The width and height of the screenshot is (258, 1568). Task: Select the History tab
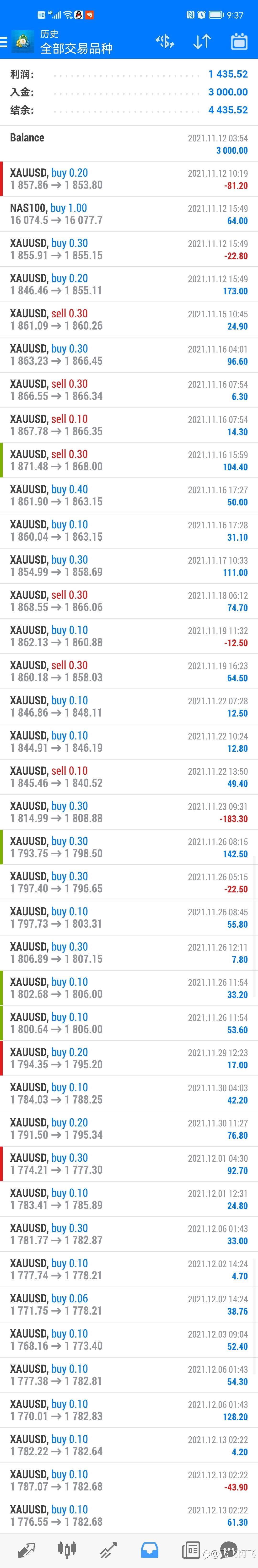click(x=149, y=1550)
